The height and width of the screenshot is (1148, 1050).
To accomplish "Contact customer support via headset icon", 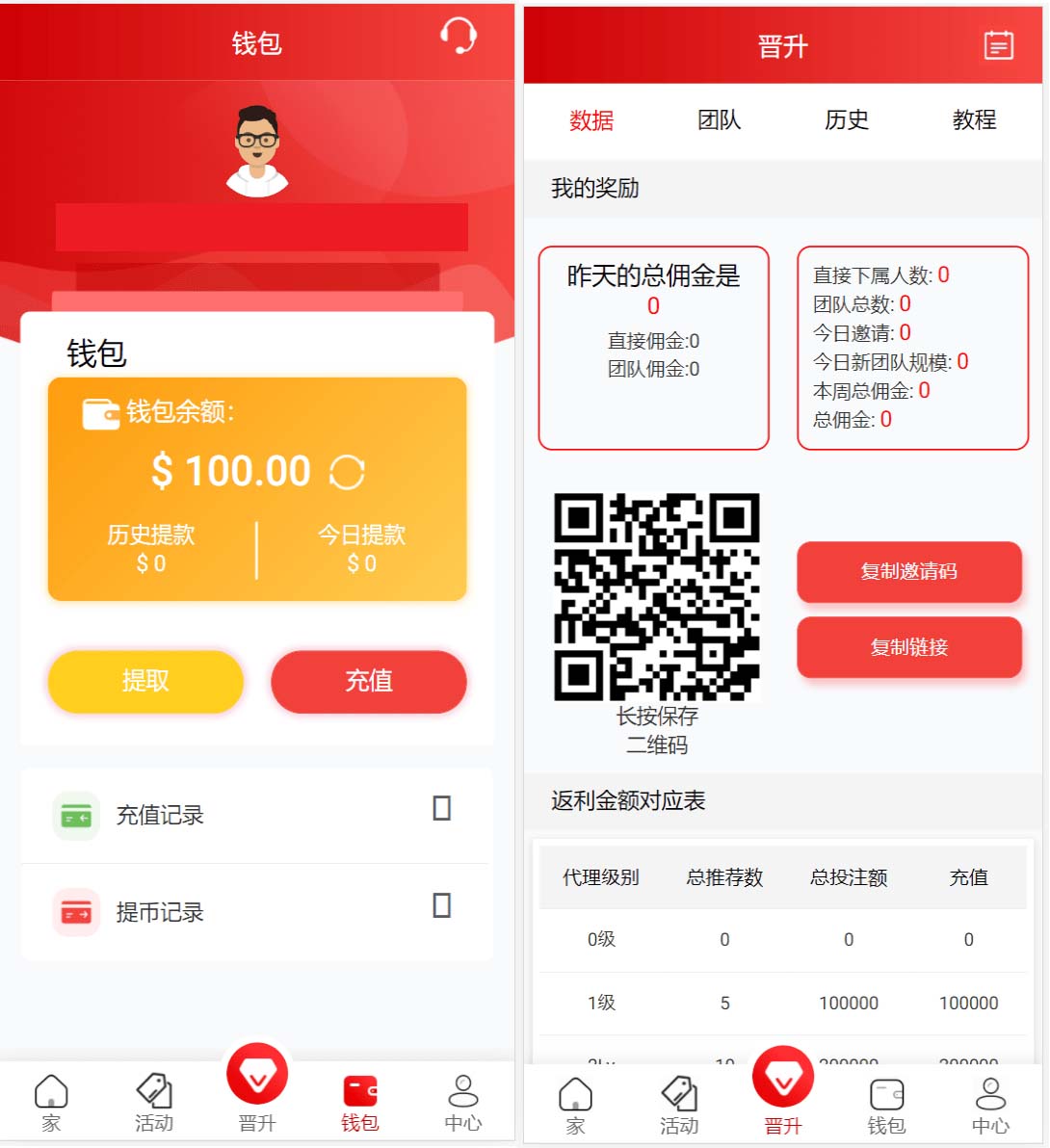I will 459,37.
